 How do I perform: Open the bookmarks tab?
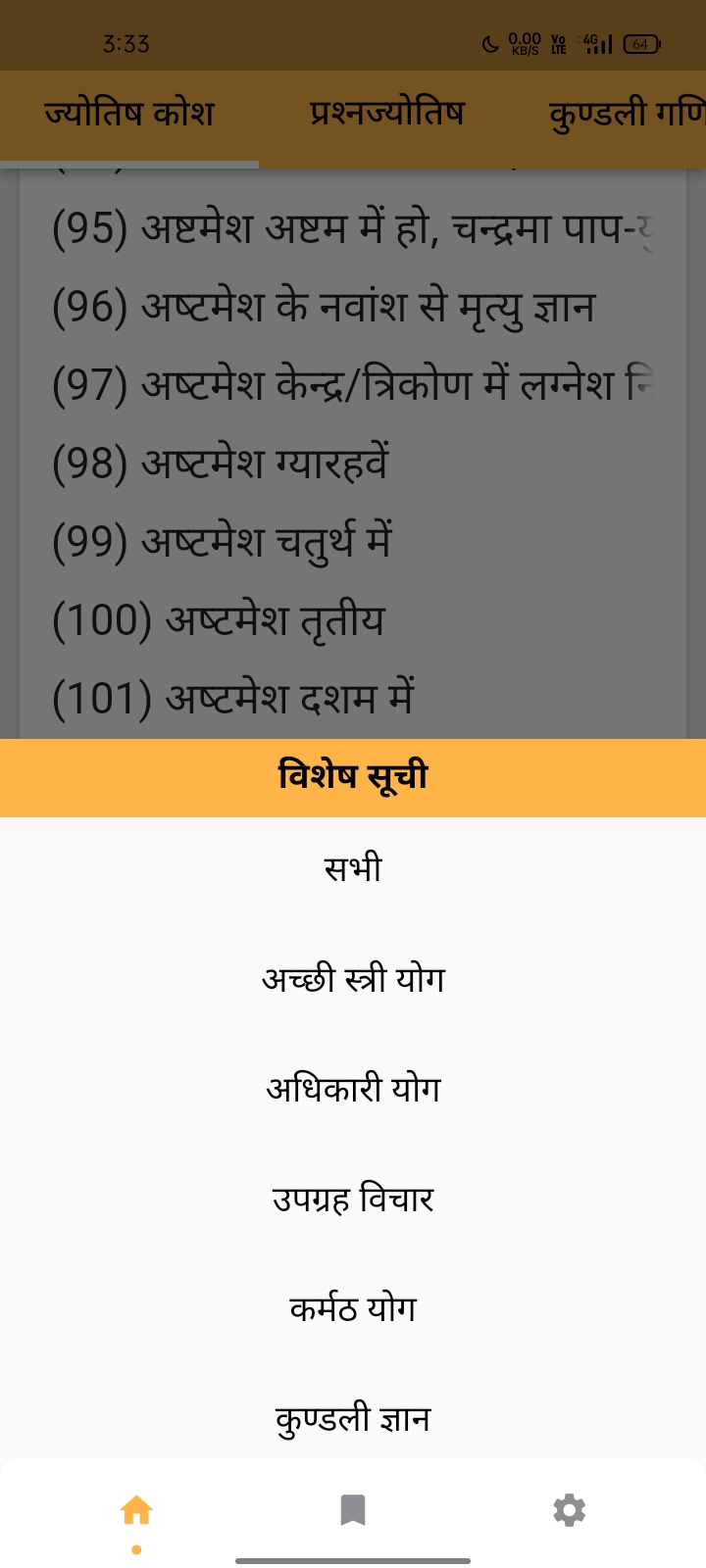click(x=353, y=1510)
